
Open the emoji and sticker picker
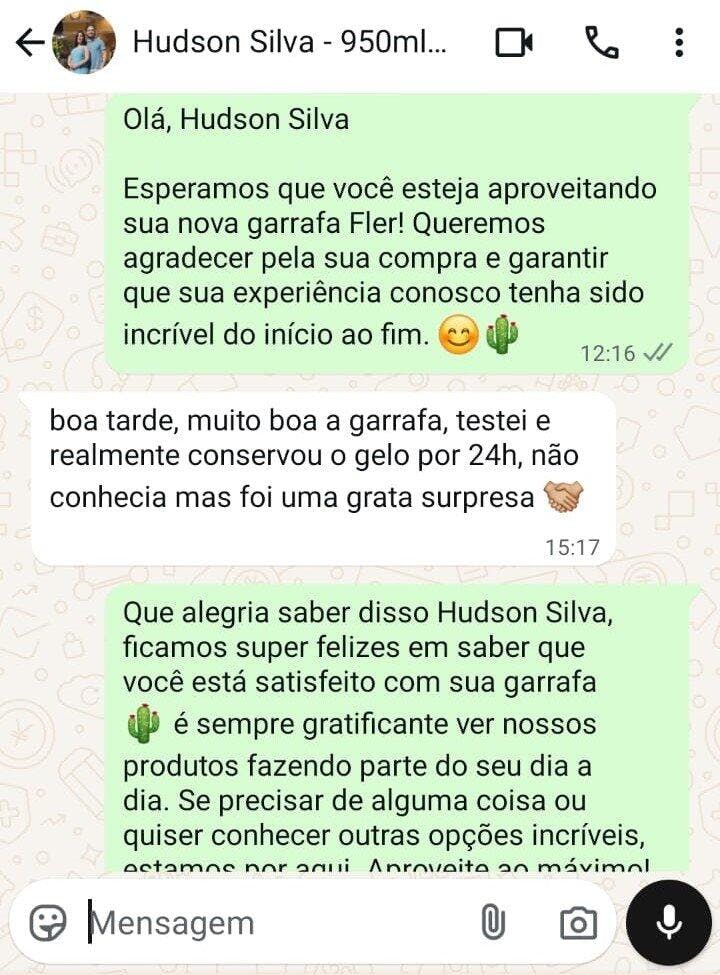pyautogui.click(x=48, y=922)
